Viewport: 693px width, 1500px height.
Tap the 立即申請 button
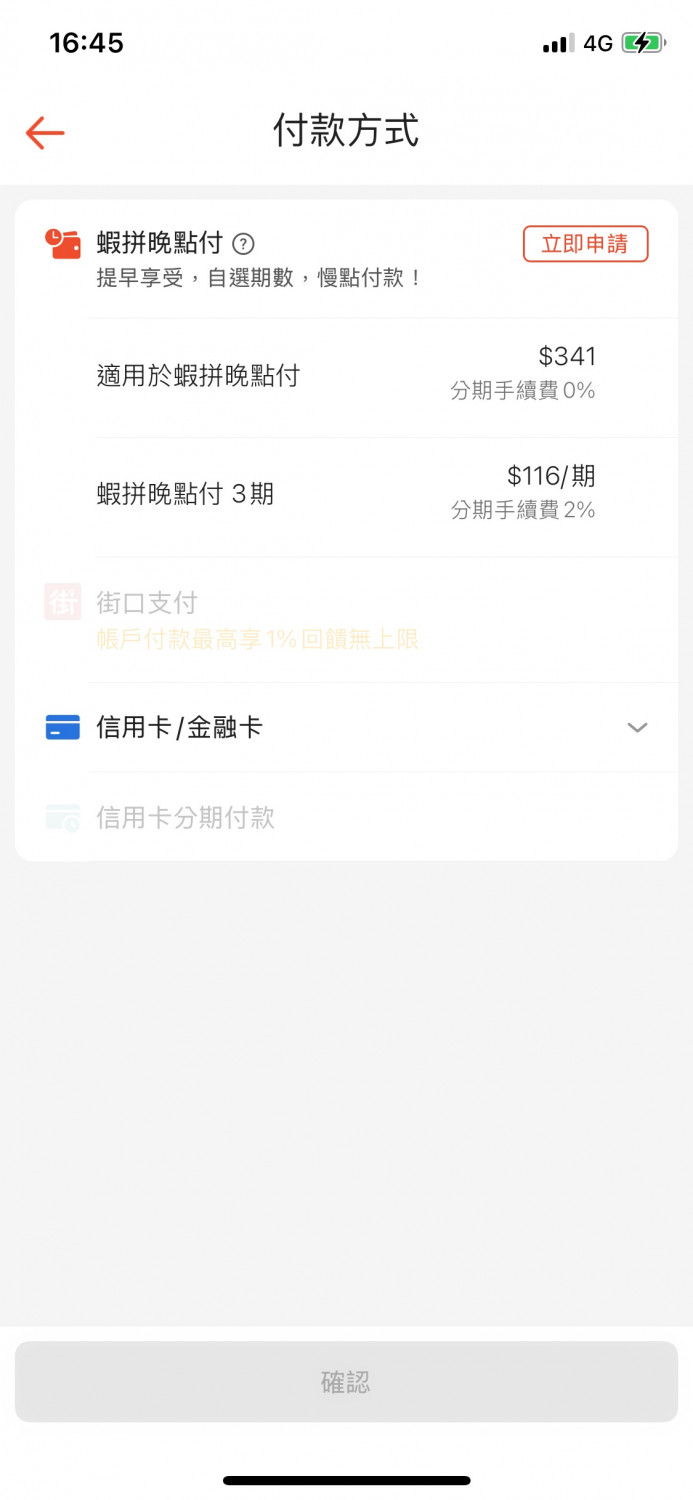point(585,244)
